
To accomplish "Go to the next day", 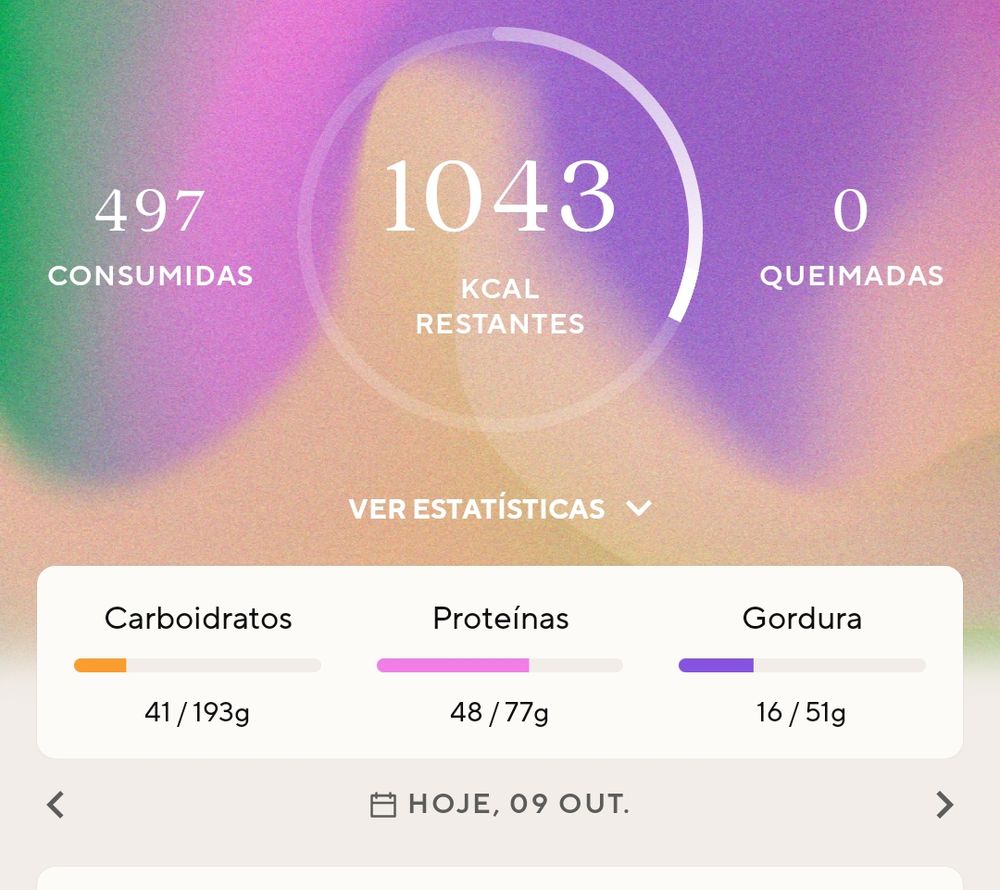I will (x=944, y=805).
